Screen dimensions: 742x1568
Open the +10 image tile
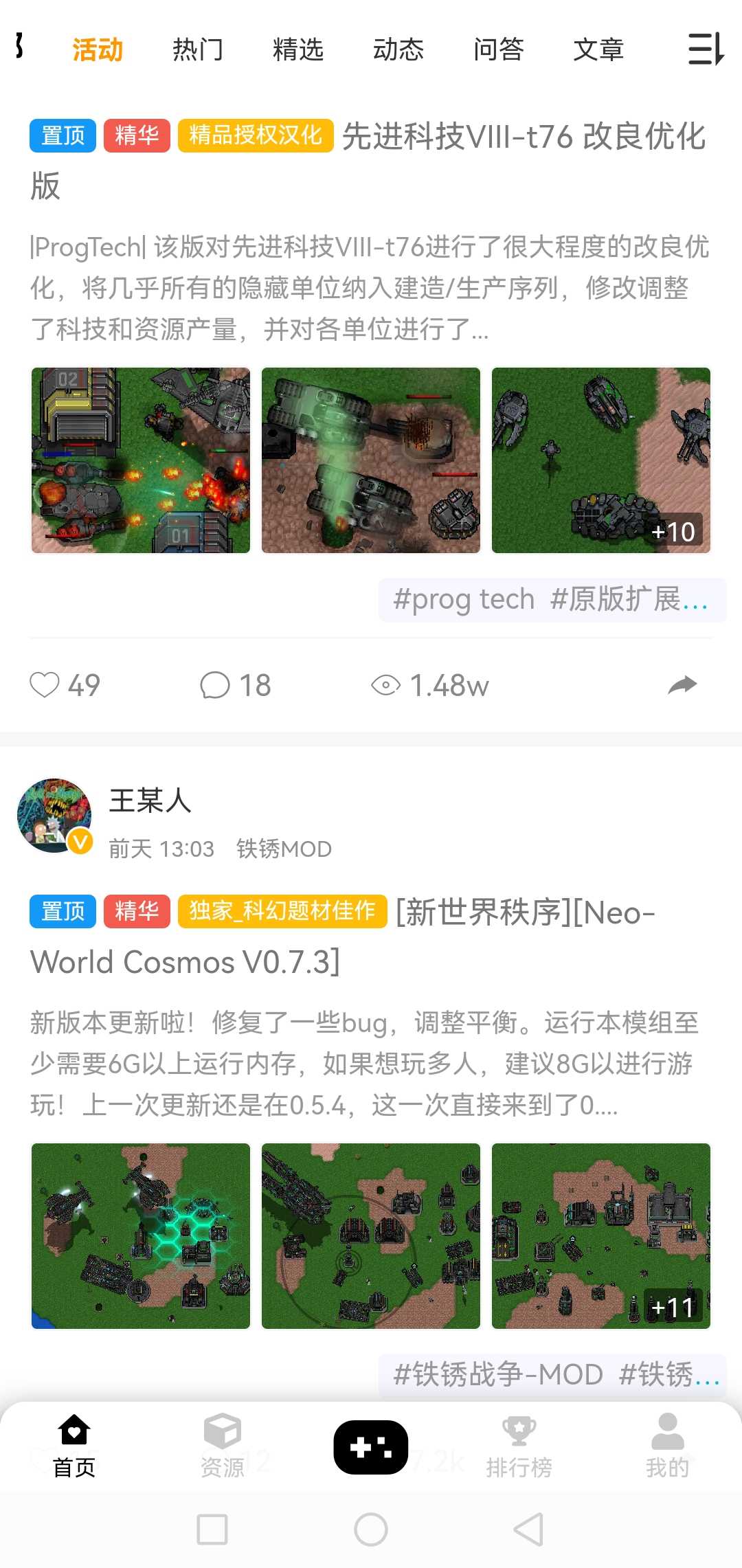pyautogui.click(x=601, y=460)
